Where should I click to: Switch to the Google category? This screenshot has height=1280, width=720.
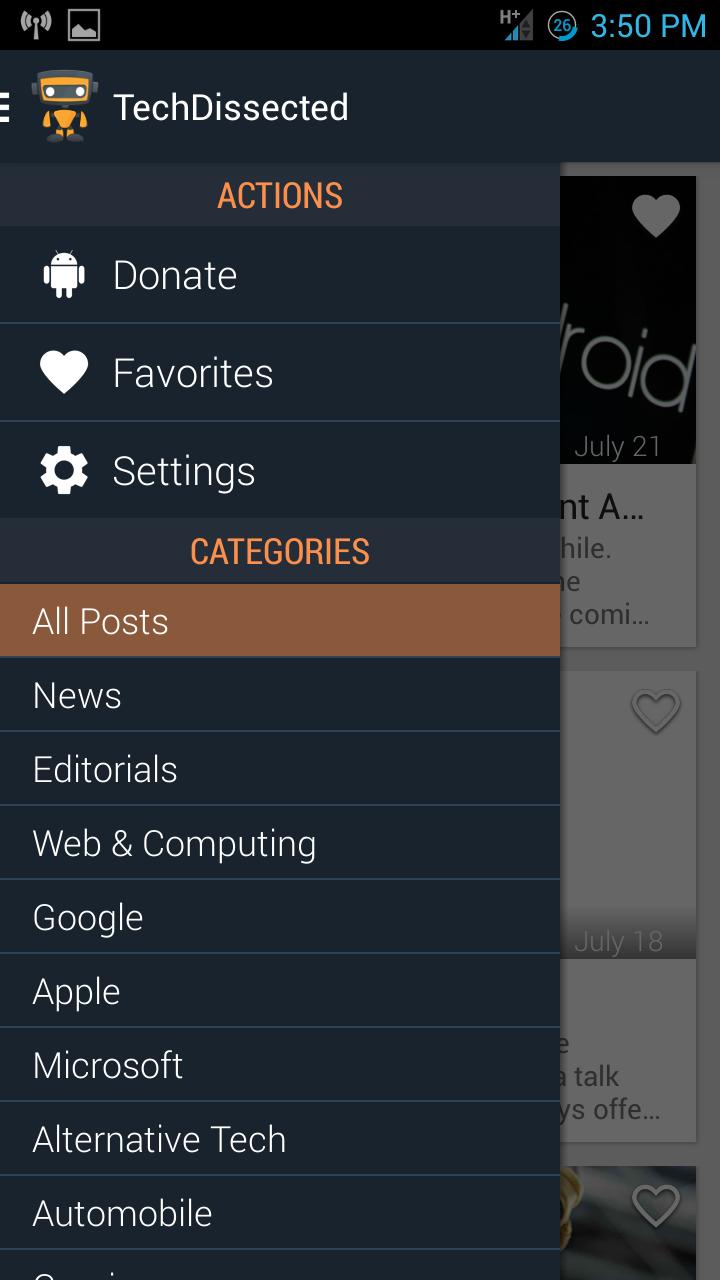[280, 917]
